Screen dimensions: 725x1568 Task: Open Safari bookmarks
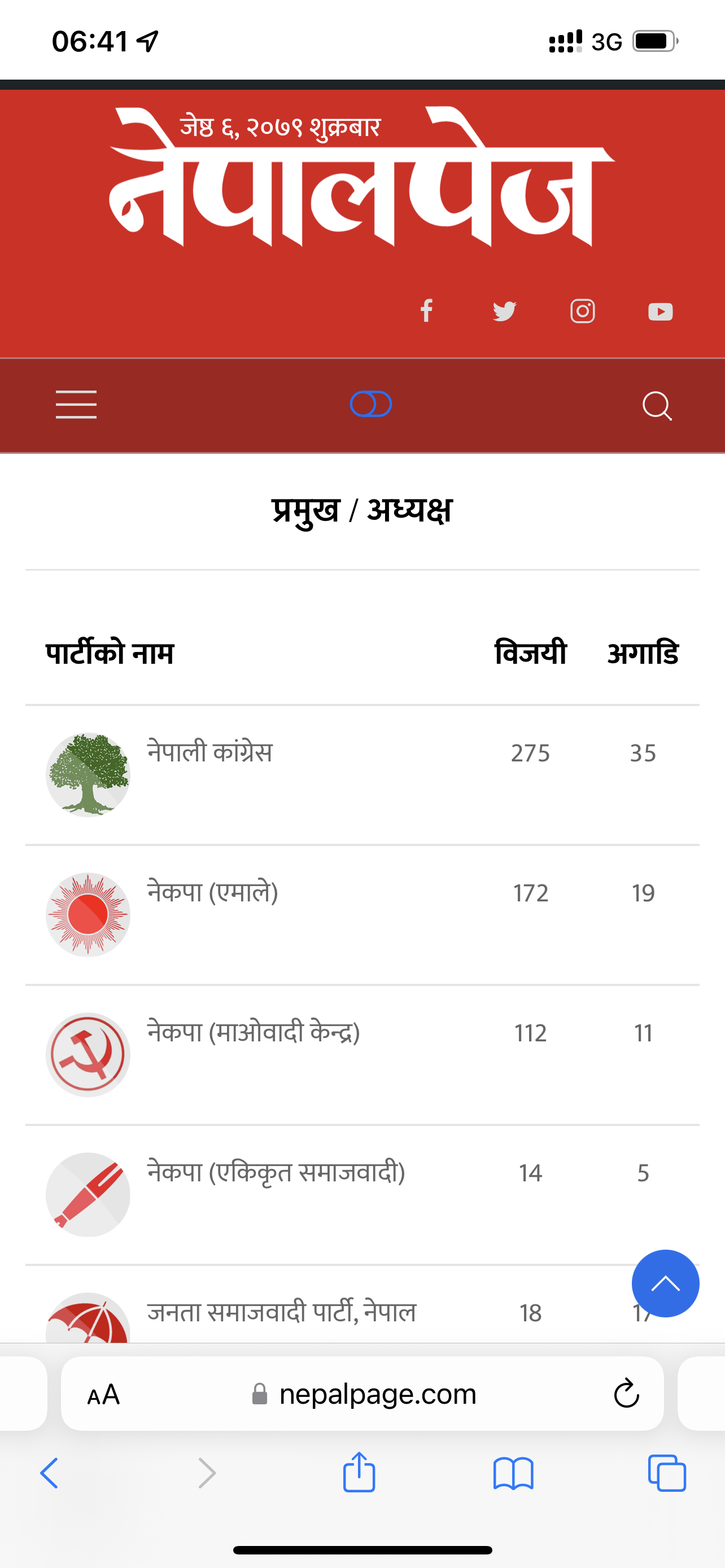click(513, 1474)
